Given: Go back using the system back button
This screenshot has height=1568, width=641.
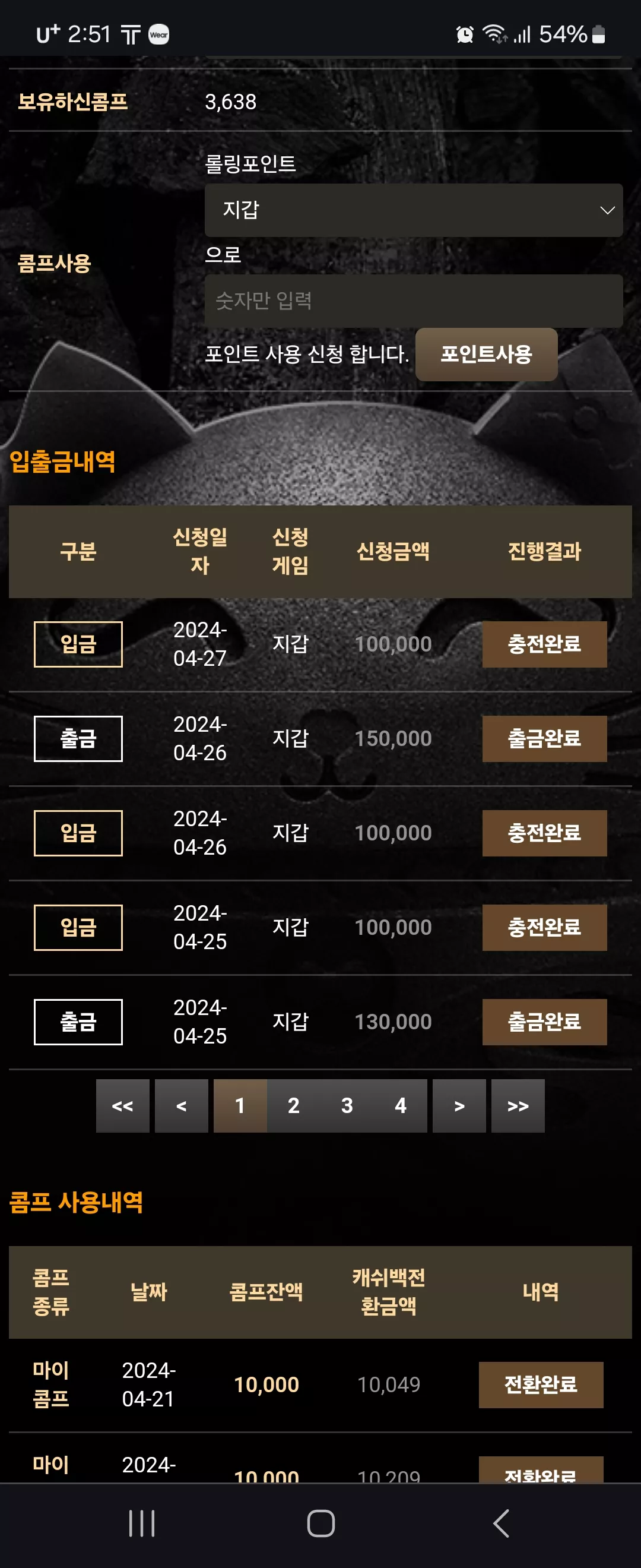Looking at the screenshot, I should point(500,1523).
